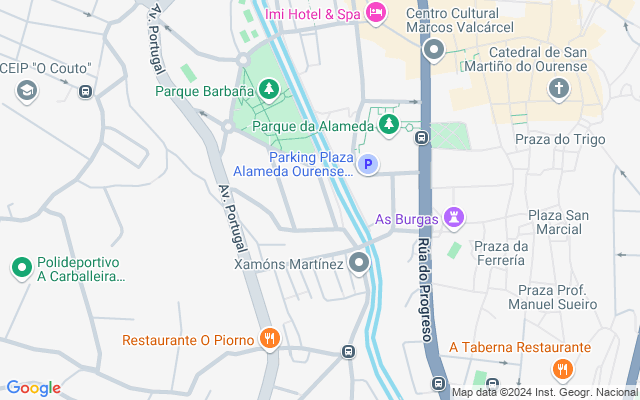Tap the Catedral de San Martiño marker
This screenshot has width=640, height=400.
click(x=559, y=90)
